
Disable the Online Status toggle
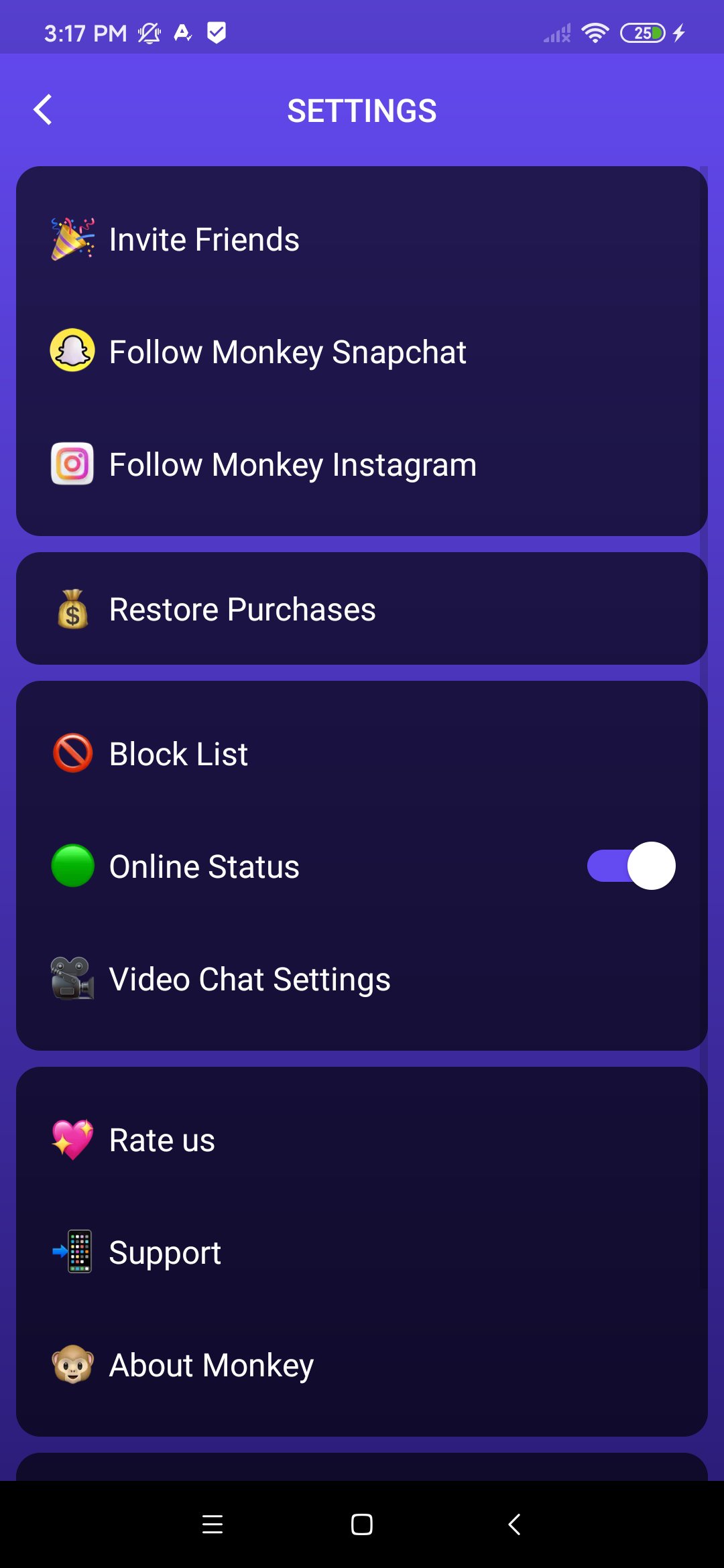tap(631, 865)
